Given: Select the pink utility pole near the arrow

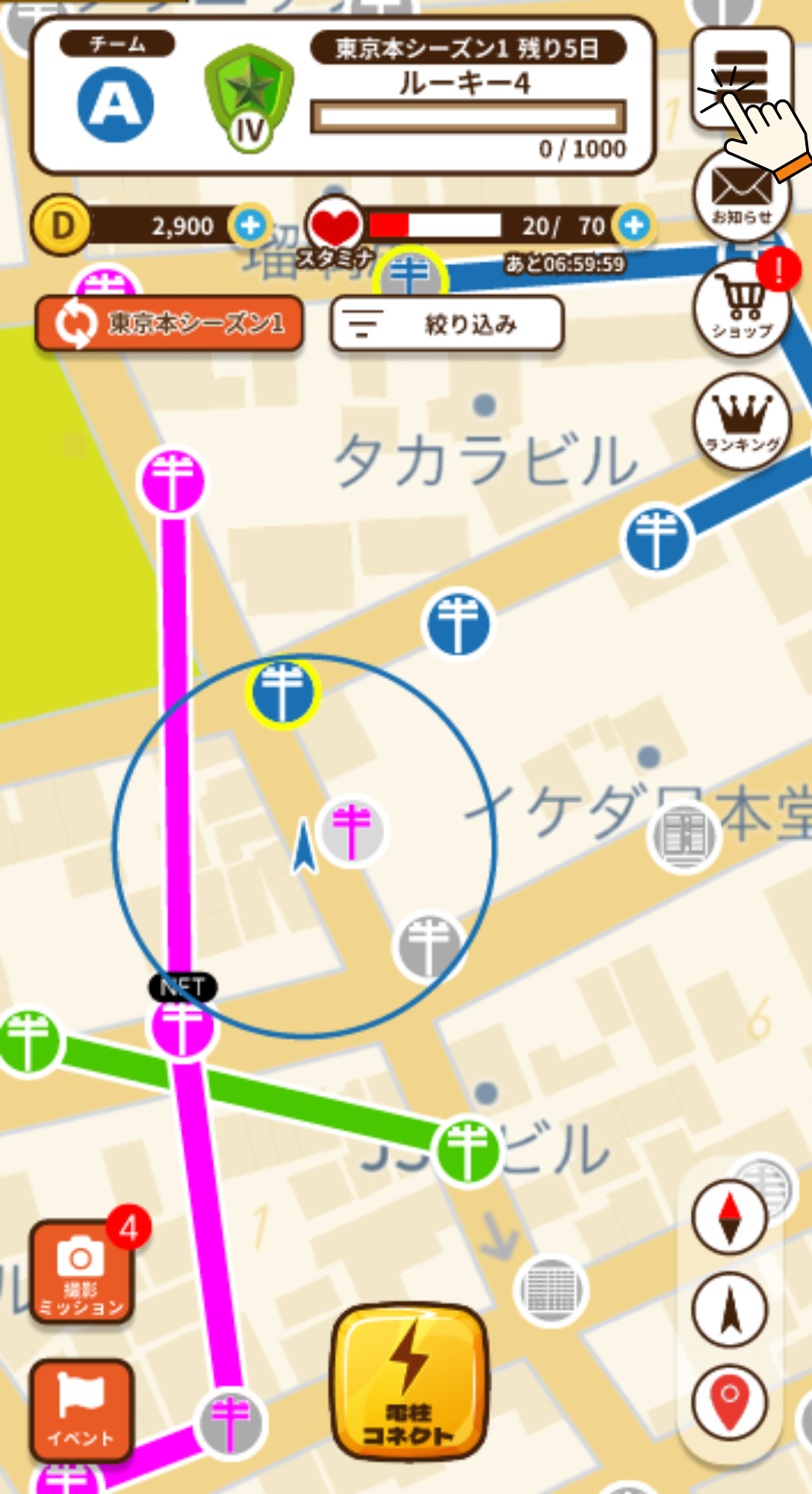Looking at the screenshot, I should click(351, 830).
